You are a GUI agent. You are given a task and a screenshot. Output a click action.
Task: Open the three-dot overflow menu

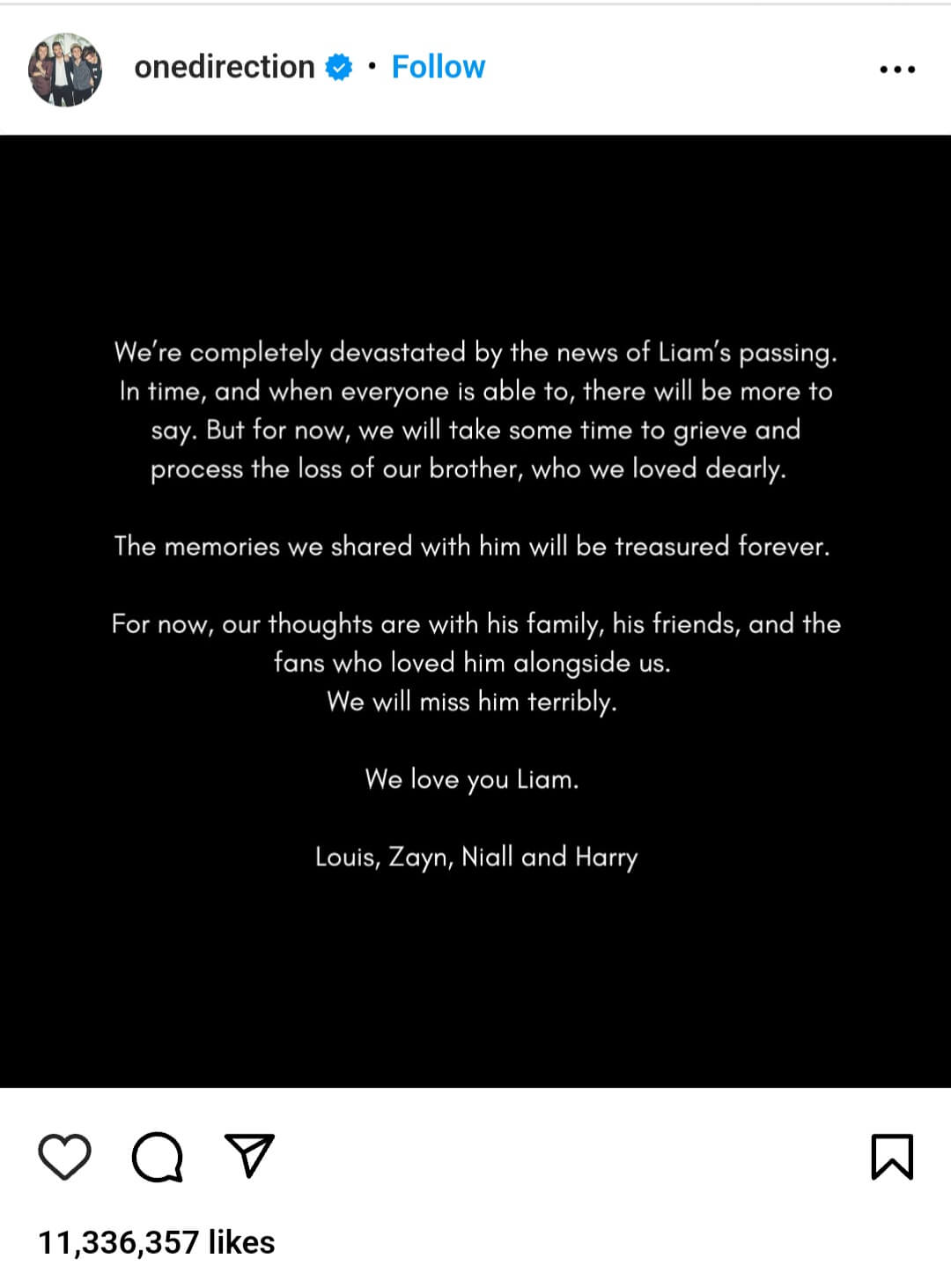[896, 69]
